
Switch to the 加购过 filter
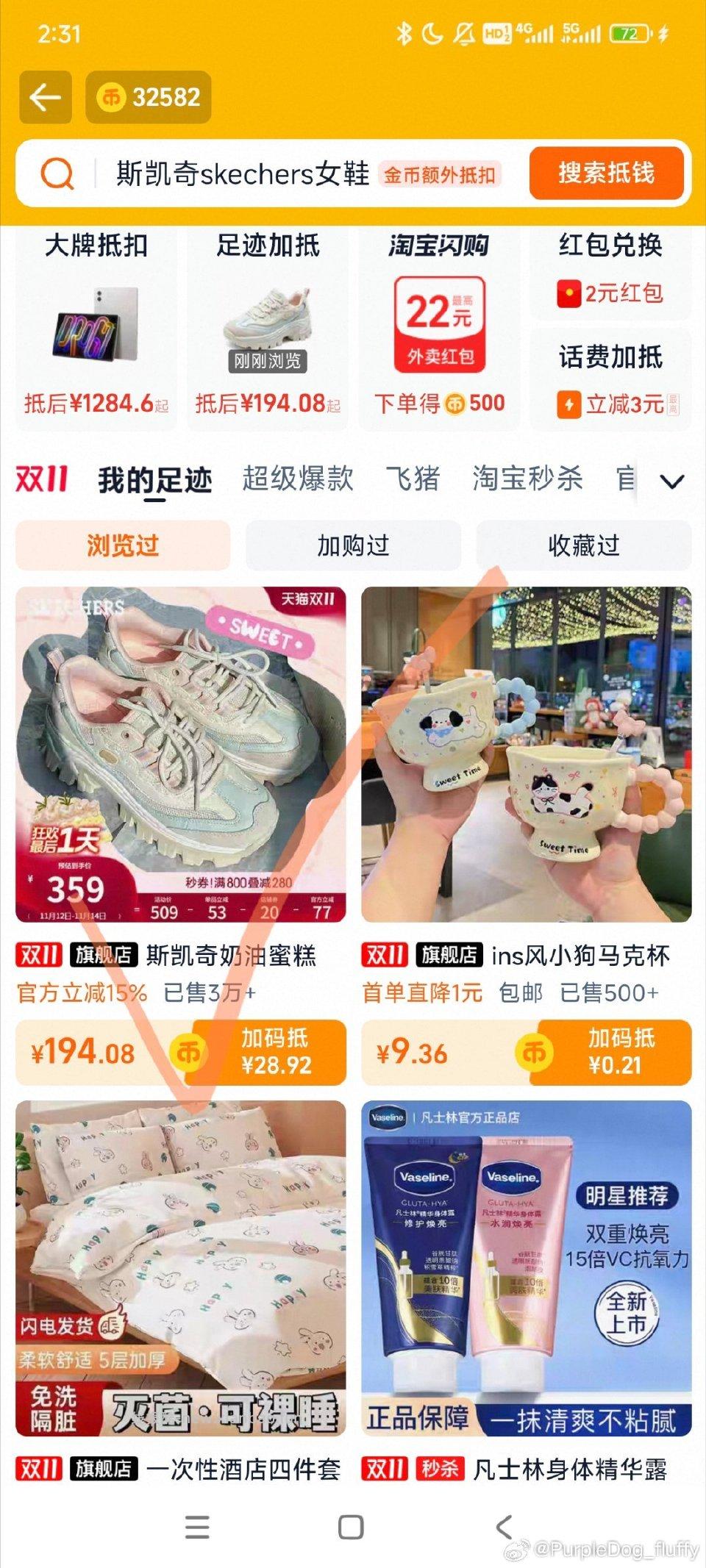point(352,545)
